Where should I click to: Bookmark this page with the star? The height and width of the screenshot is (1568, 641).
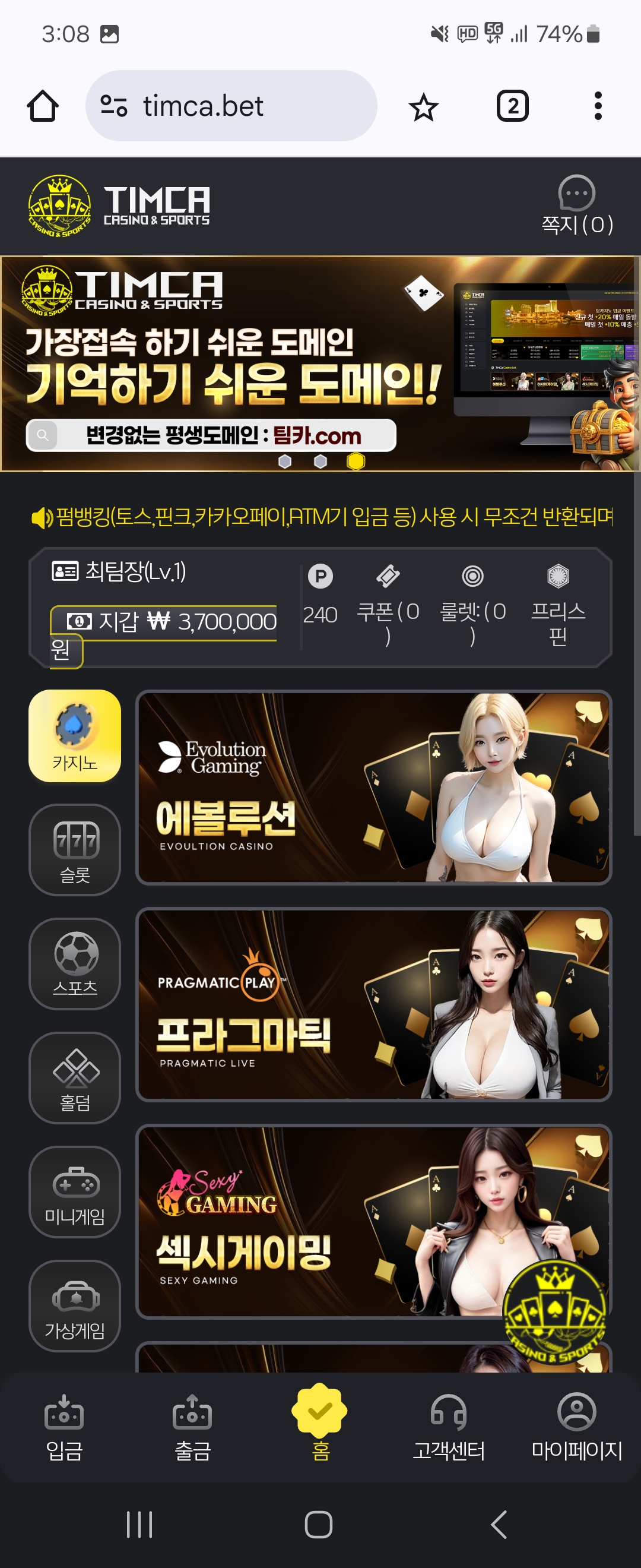click(423, 107)
